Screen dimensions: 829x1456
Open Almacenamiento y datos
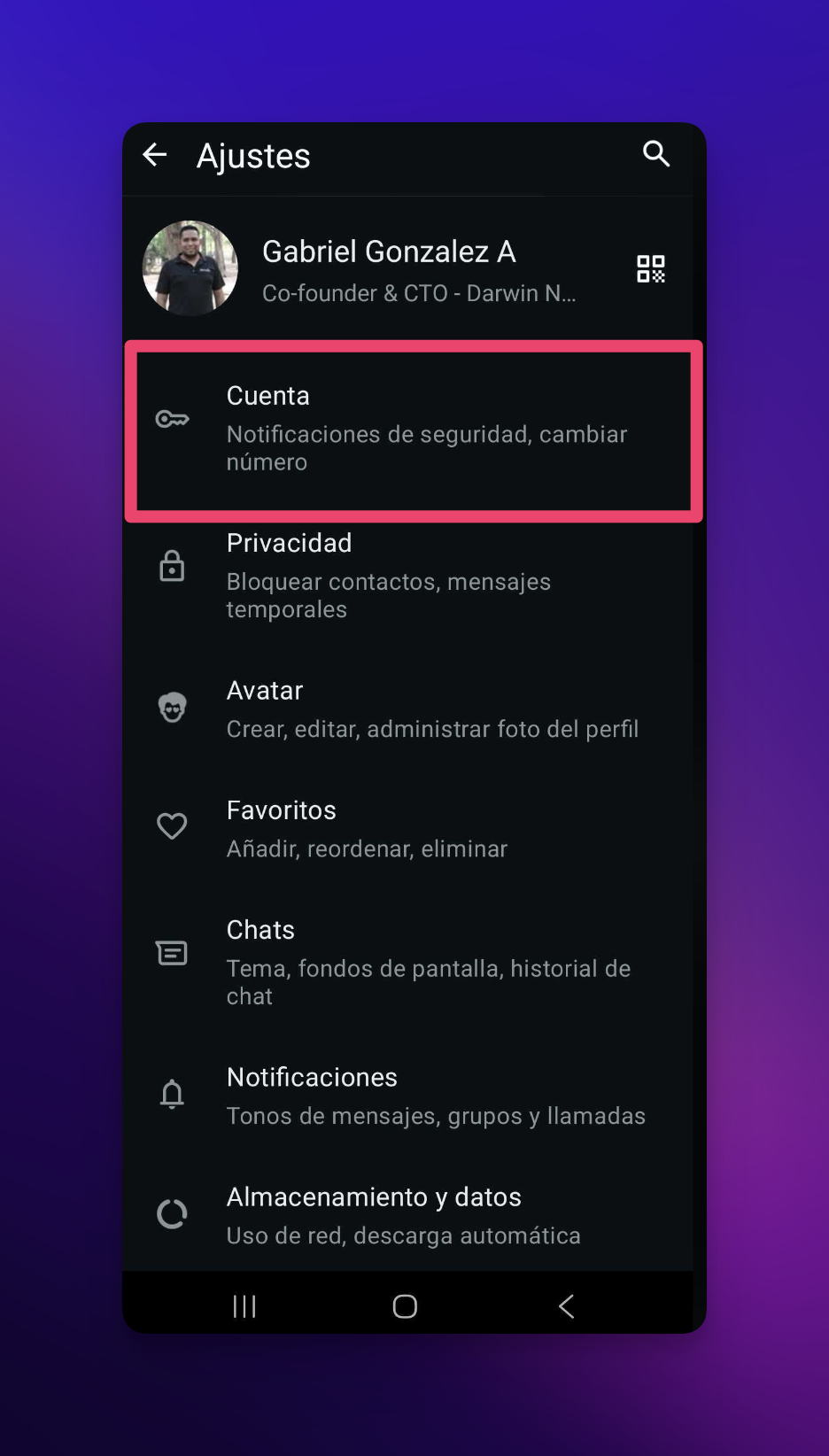click(413, 1215)
